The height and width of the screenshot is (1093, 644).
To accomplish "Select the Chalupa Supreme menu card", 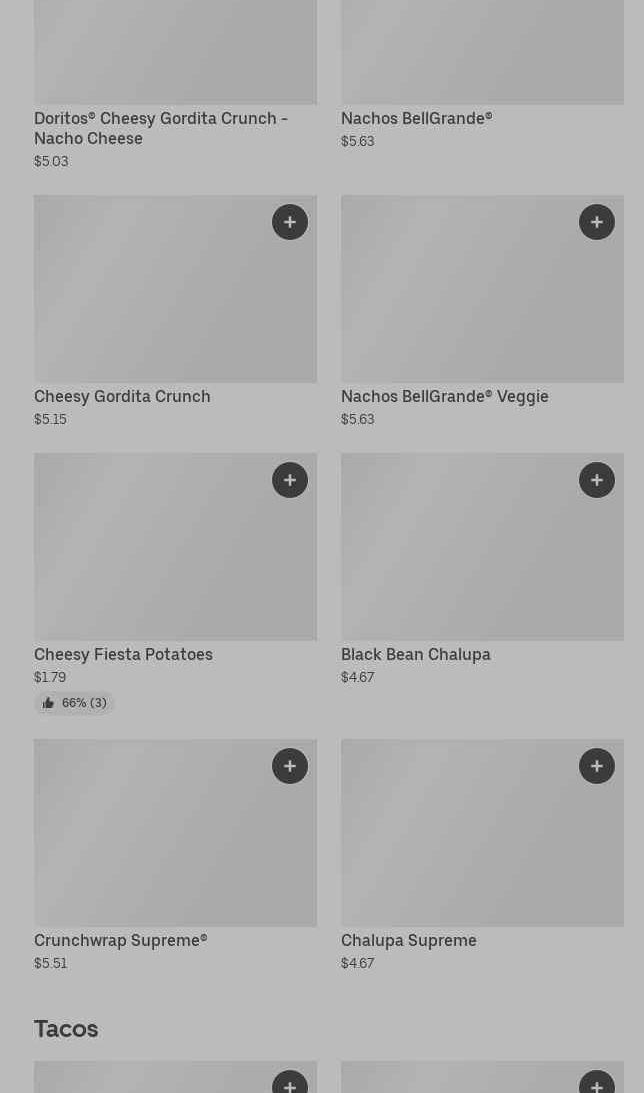I will [x=482, y=855].
